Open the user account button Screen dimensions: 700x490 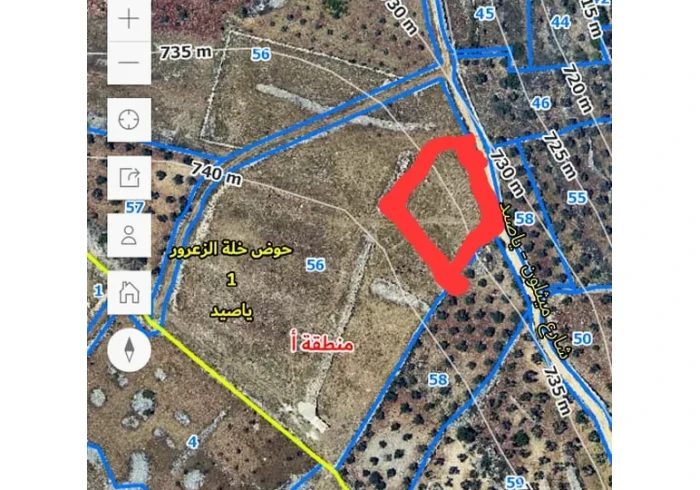pyautogui.click(x=129, y=236)
